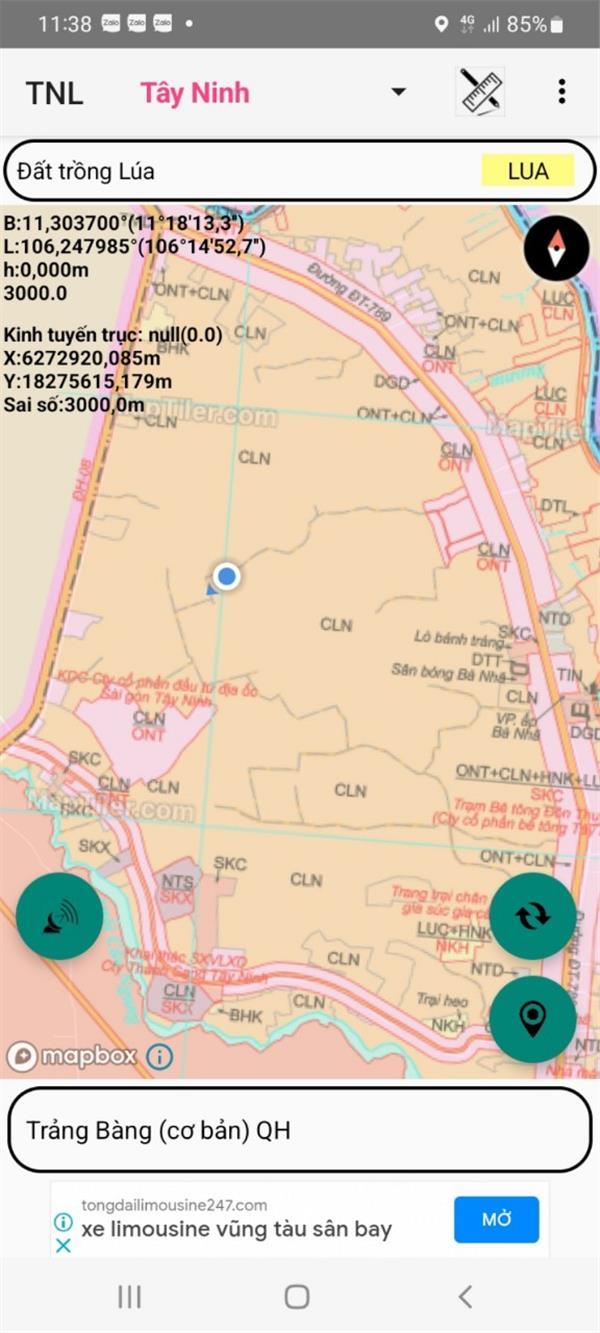Open the Mapbox info icon
This screenshot has height=1333, width=600.
coord(159,1056)
